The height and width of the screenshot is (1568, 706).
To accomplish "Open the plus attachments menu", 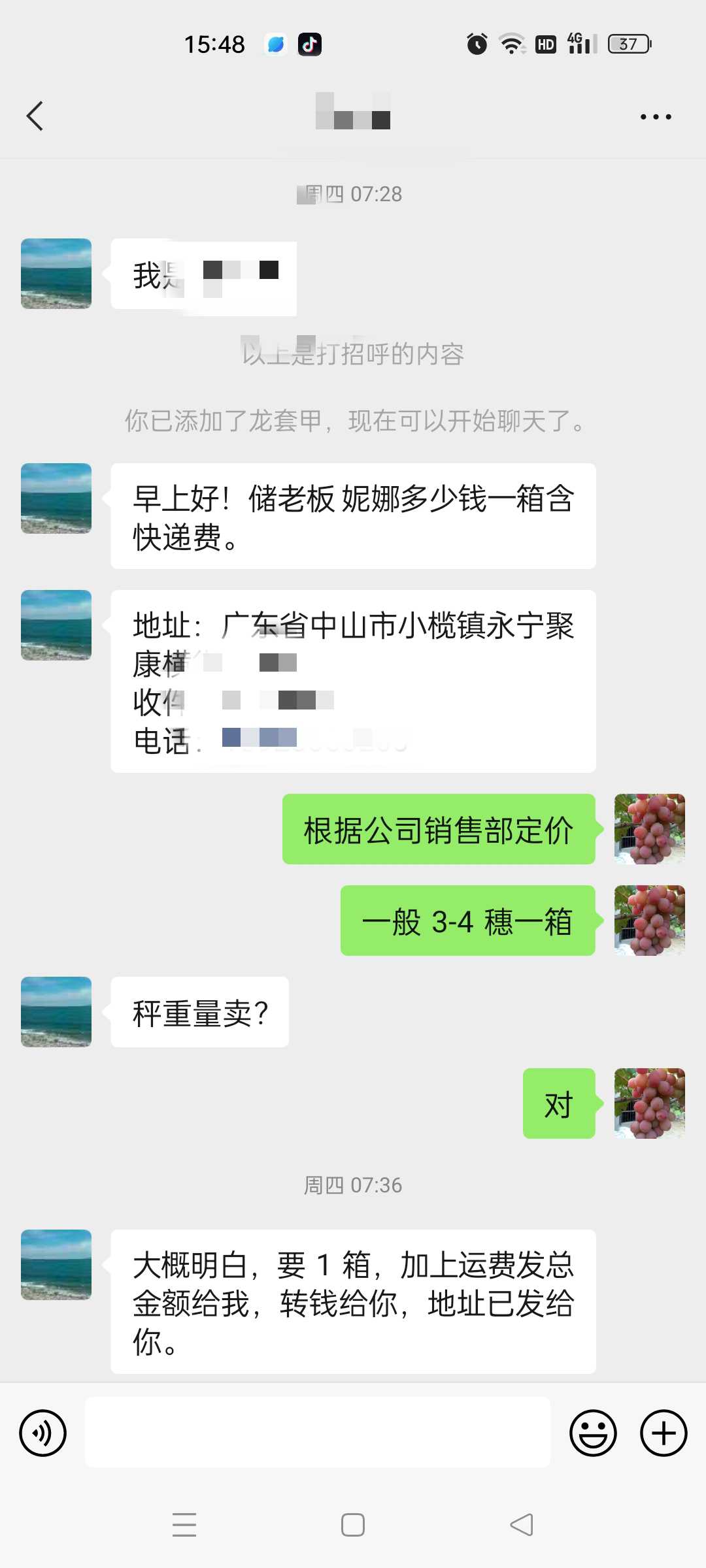I will click(664, 1433).
